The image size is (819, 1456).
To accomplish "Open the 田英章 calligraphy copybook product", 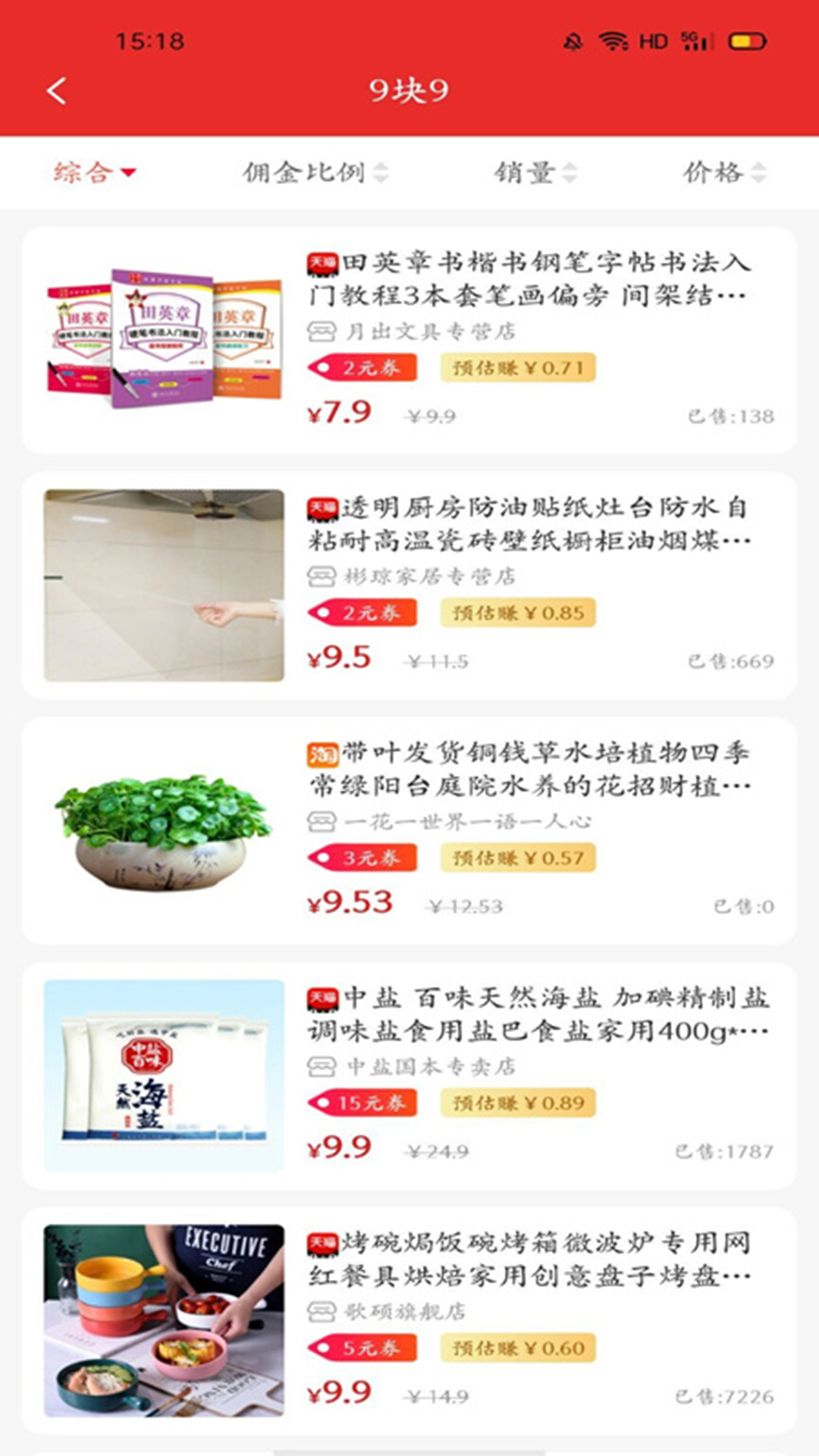I will (x=409, y=340).
